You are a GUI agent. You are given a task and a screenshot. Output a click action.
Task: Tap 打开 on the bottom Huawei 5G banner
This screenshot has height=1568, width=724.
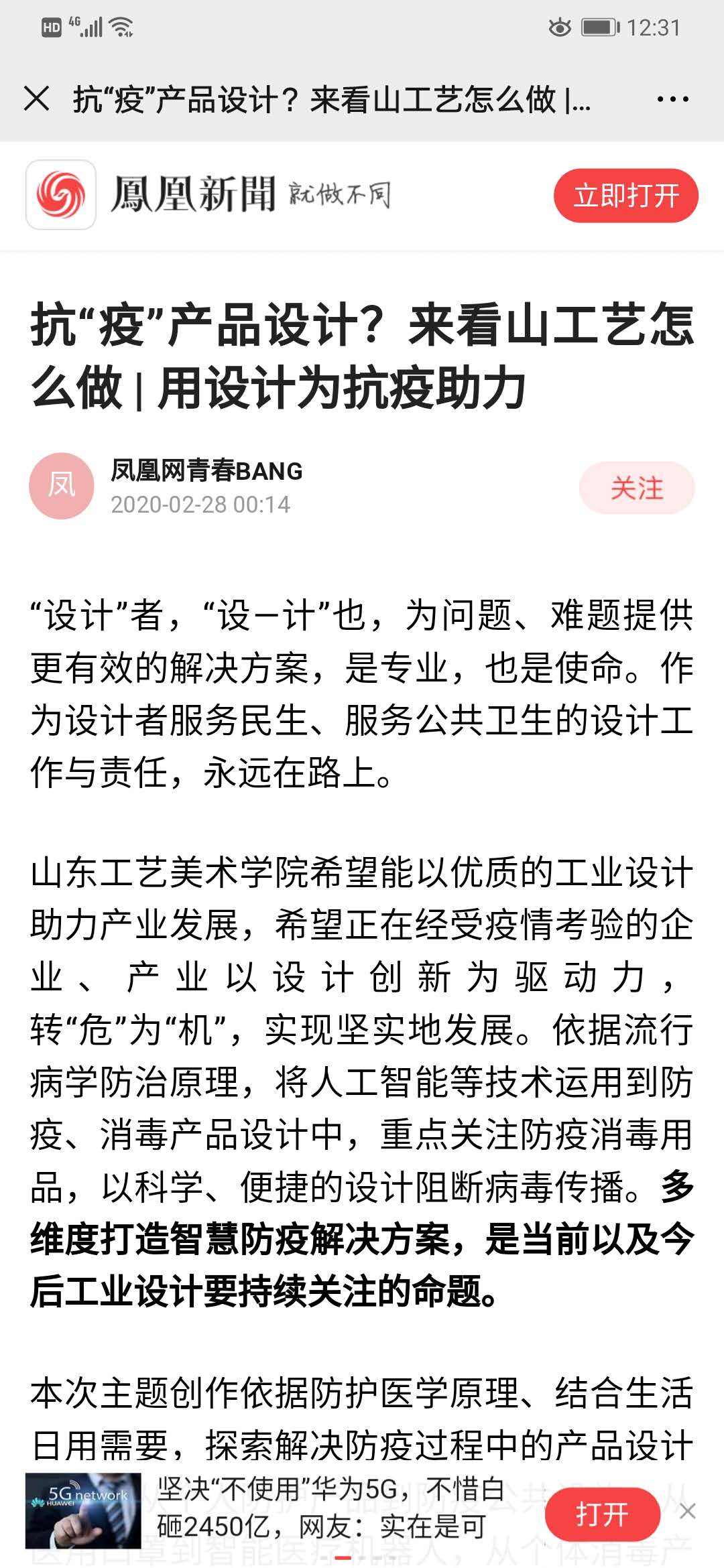coord(602,1514)
